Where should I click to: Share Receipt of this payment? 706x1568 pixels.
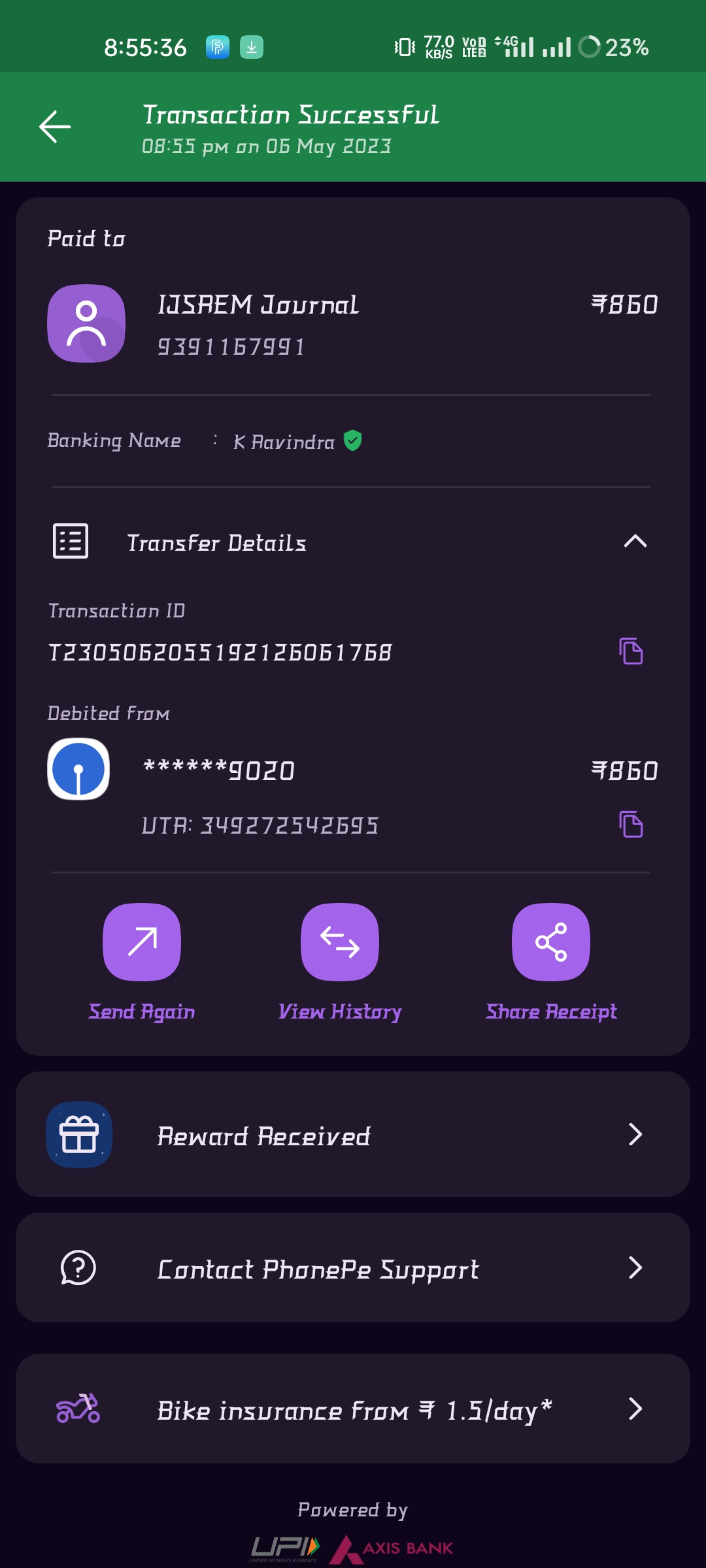[551, 942]
